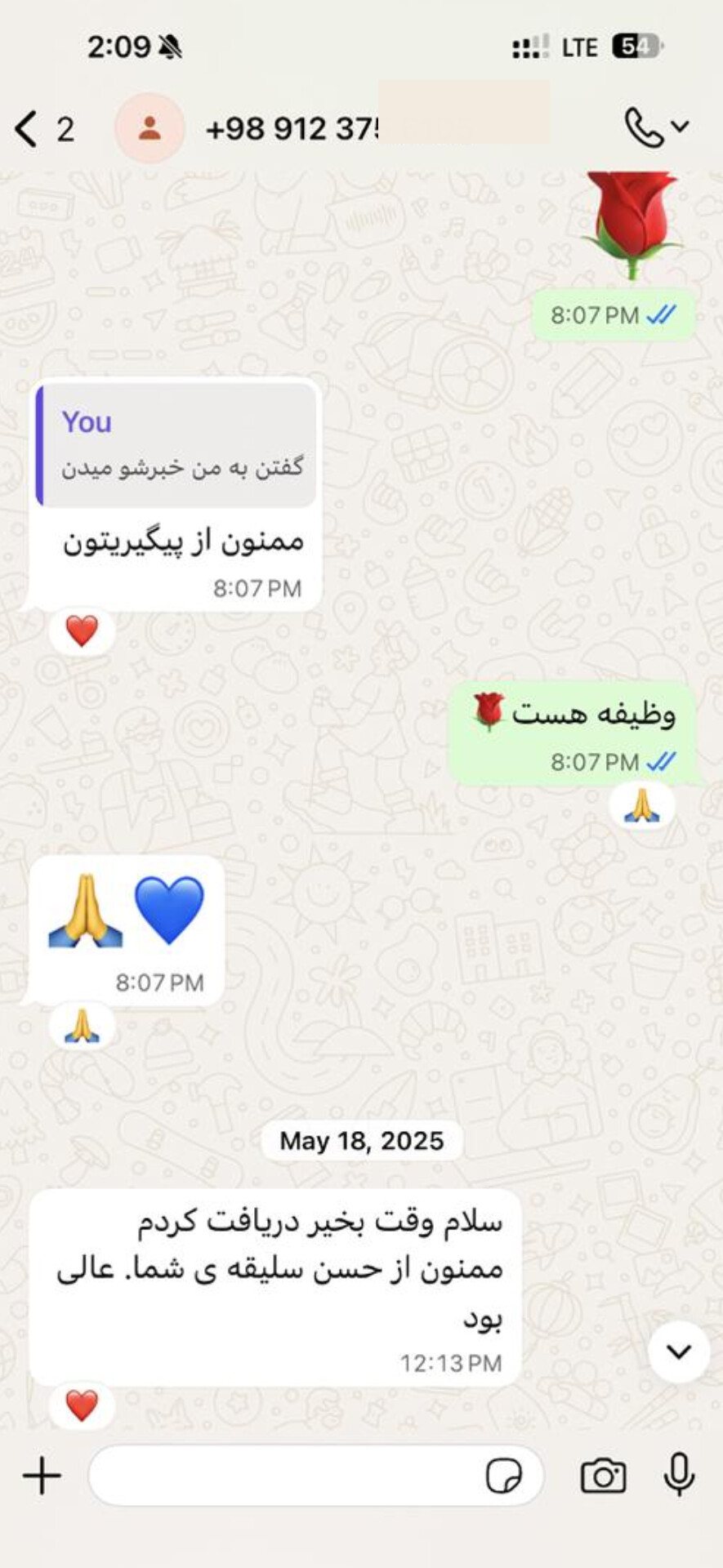Jump to latest messages with down chevron

678,1352
